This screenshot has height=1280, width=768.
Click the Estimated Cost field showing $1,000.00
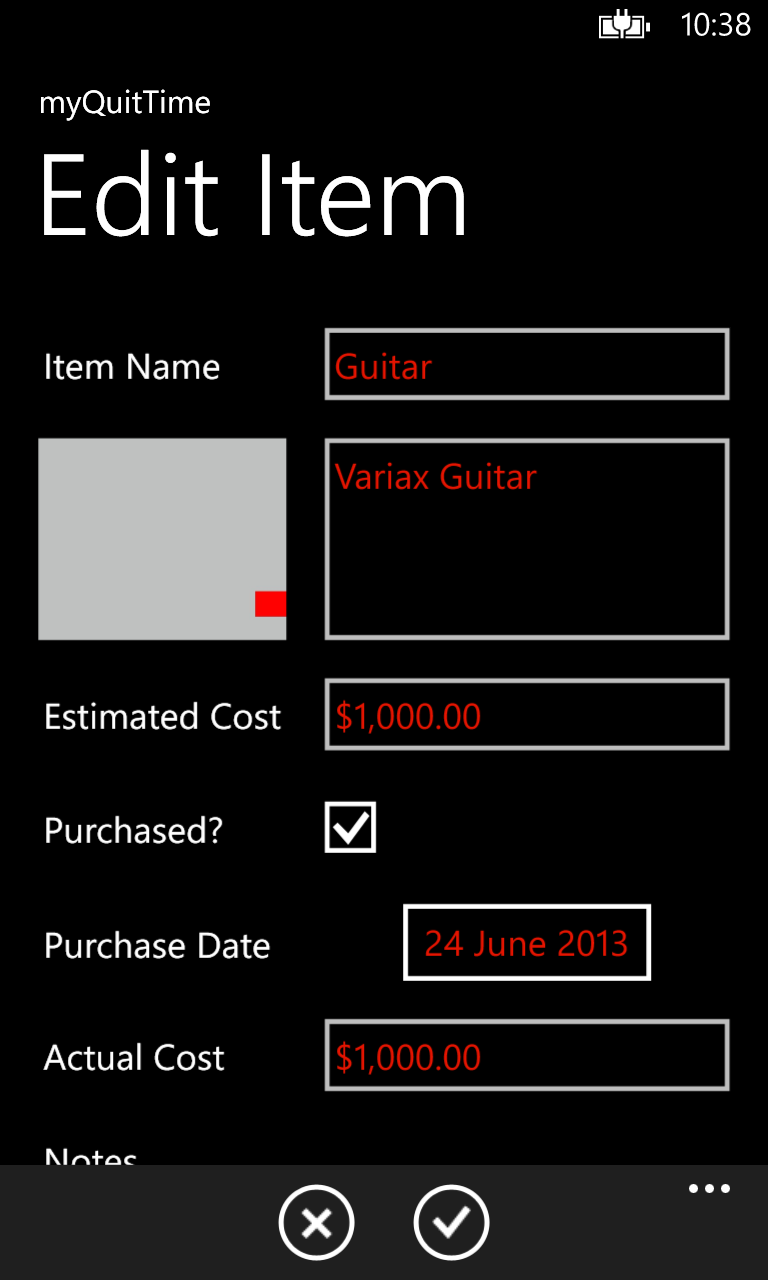tap(527, 714)
